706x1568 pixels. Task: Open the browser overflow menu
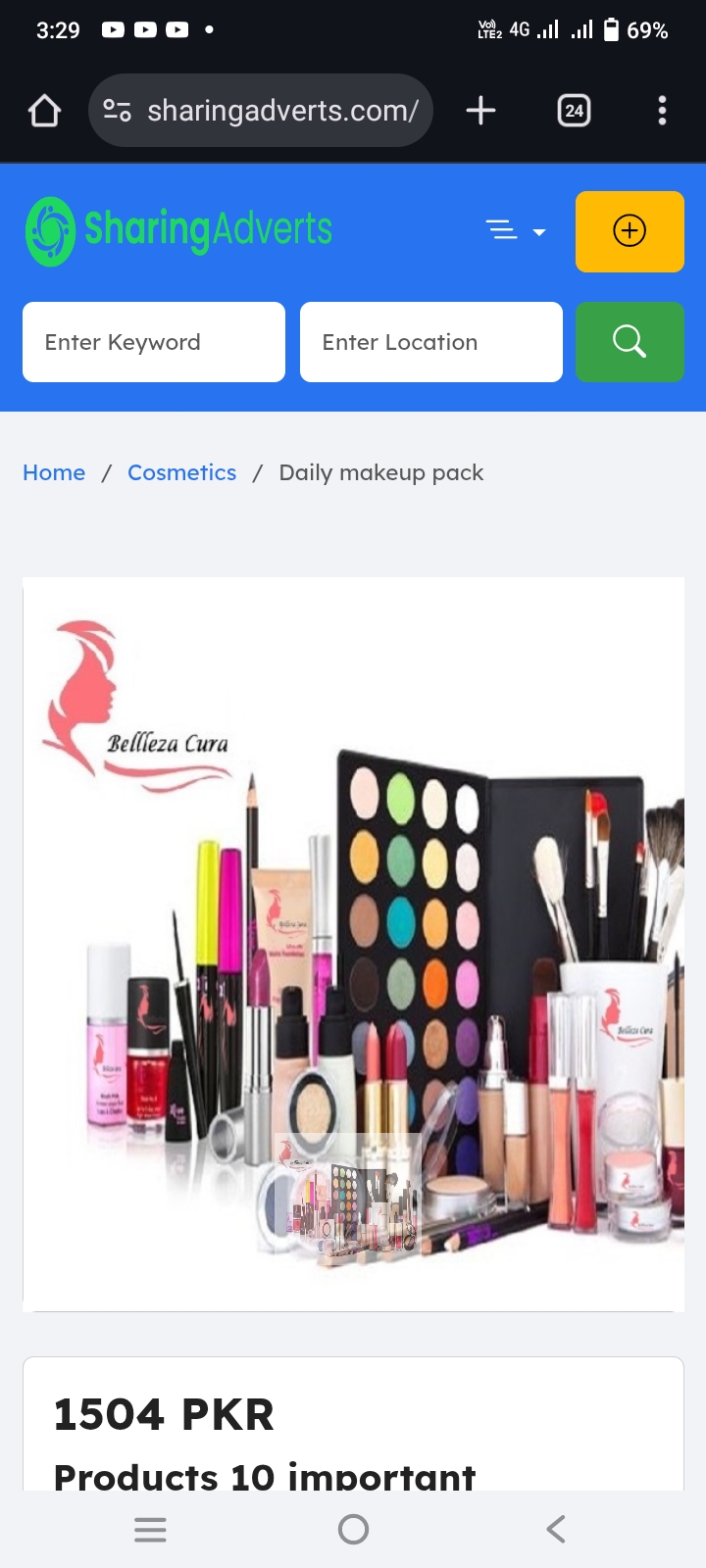(x=662, y=111)
